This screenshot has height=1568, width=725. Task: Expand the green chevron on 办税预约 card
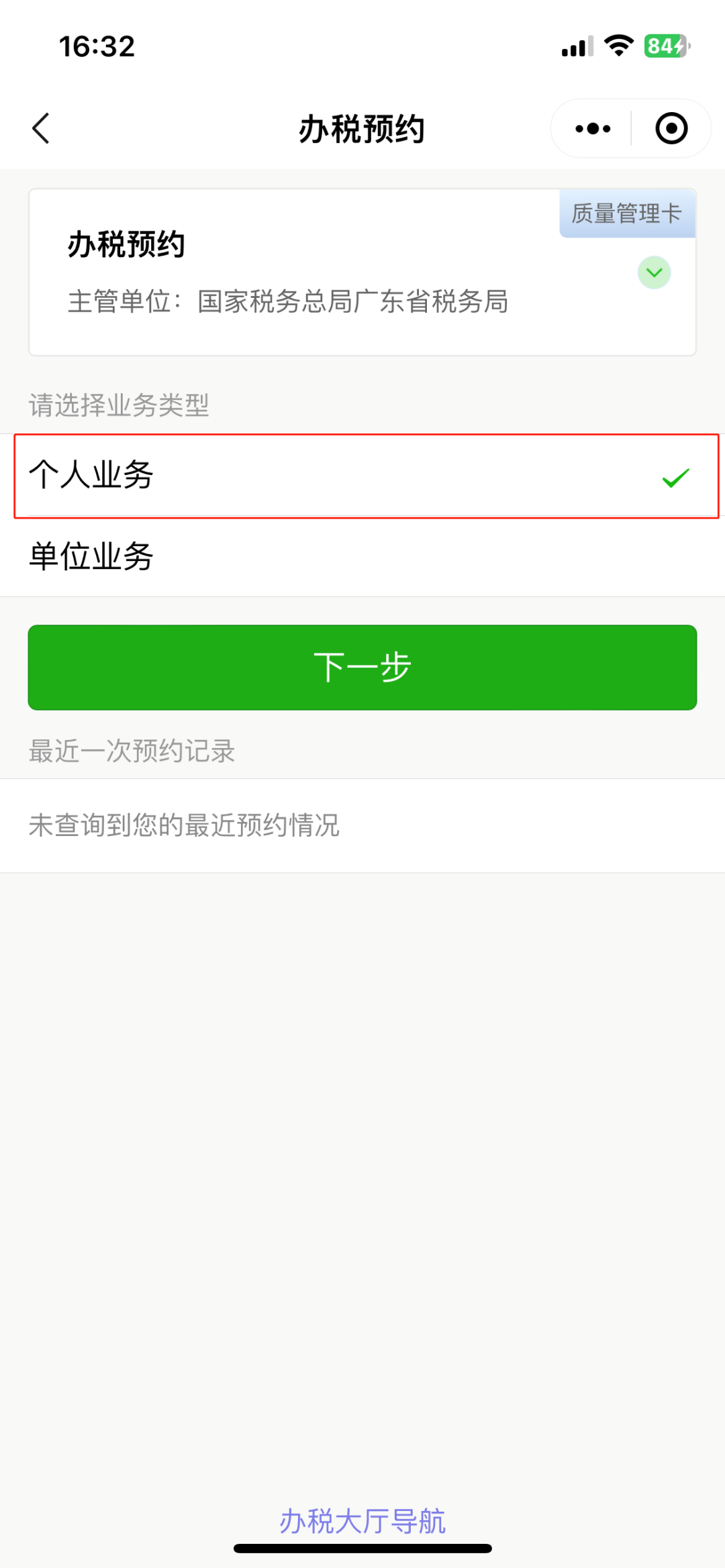(x=654, y=272)
